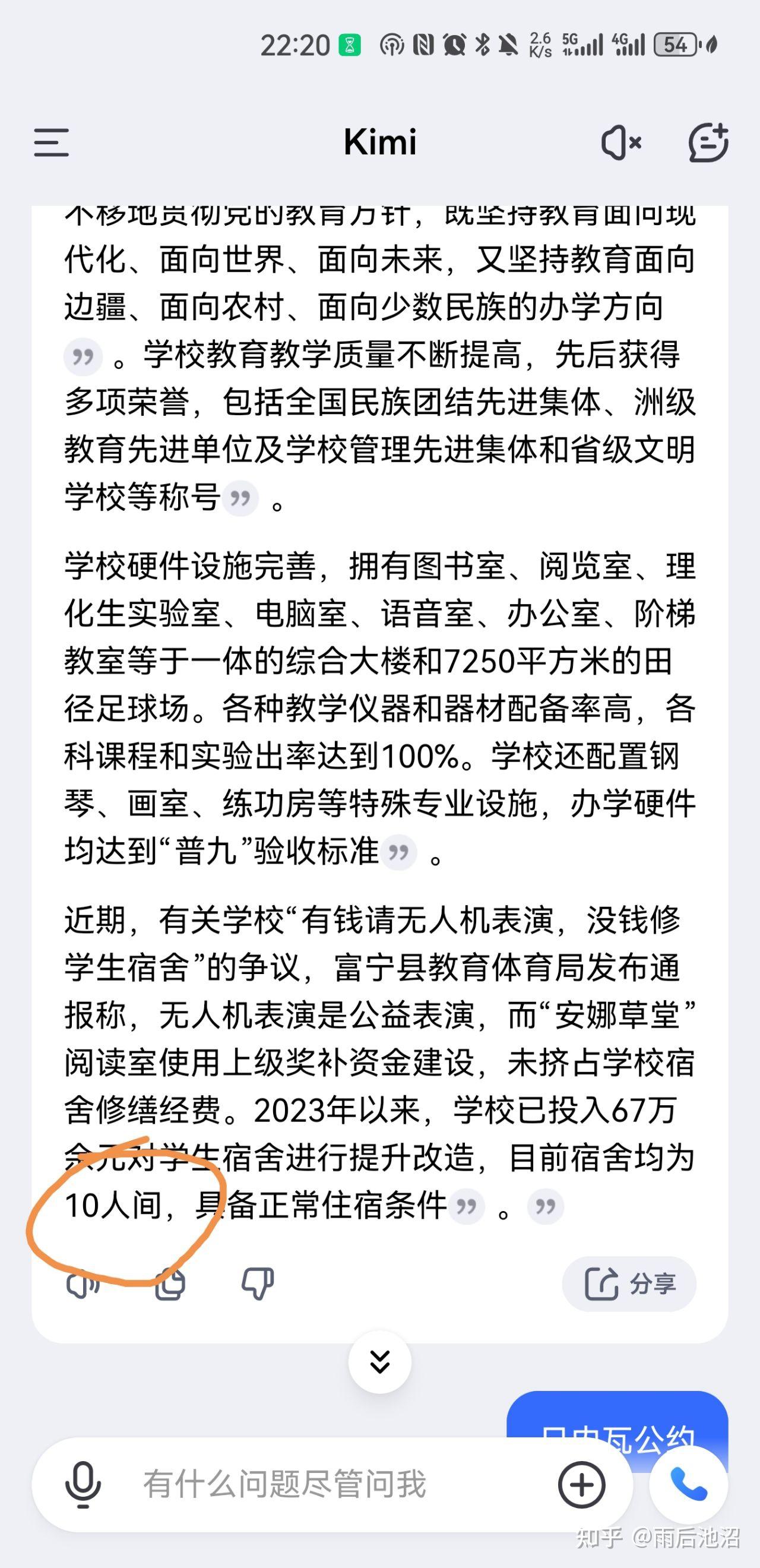
Task: Toggle the muted speaker icon
Action: (x=621, y=143)
